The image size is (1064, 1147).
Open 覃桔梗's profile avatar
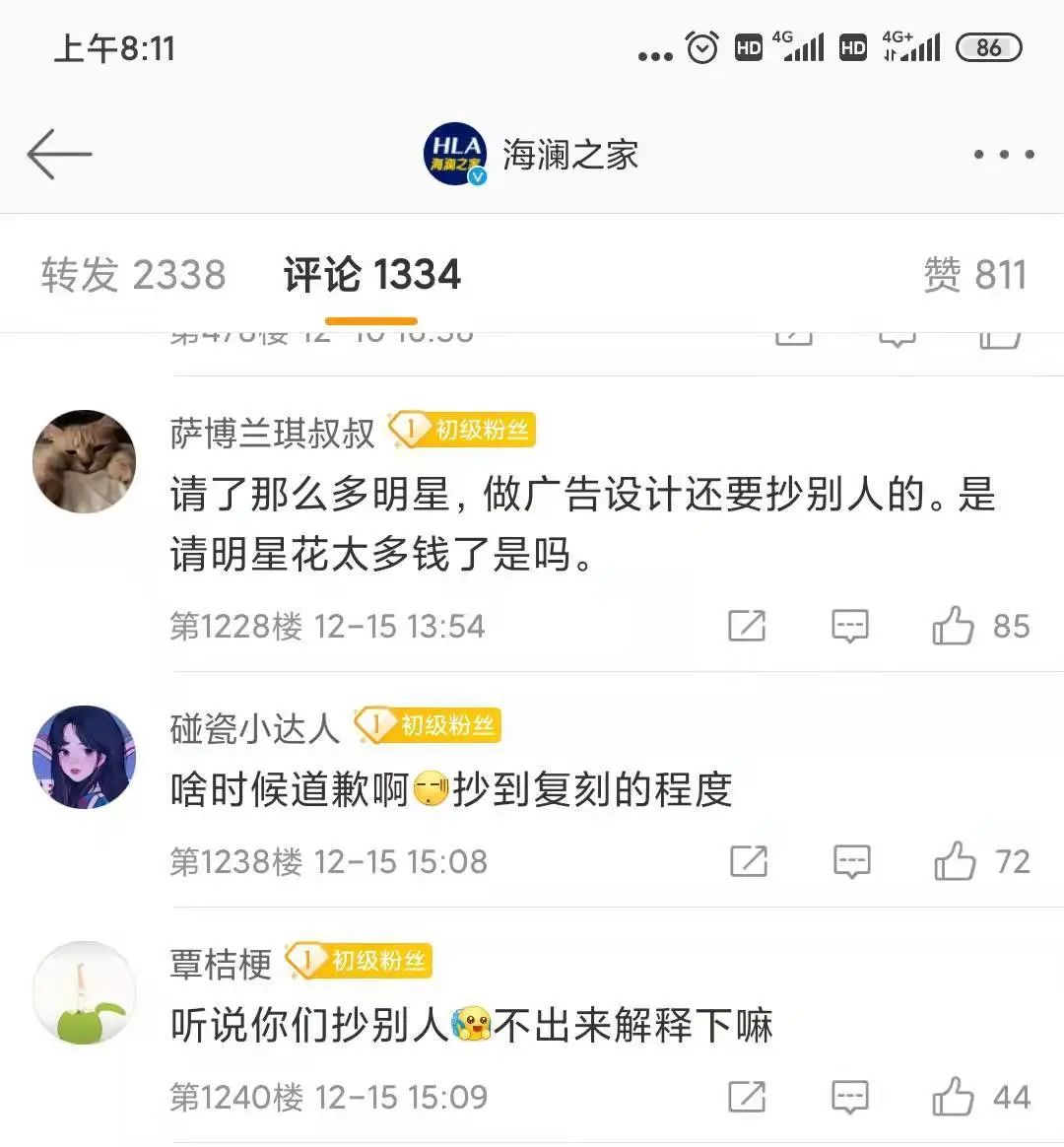(x=84, y=992)
